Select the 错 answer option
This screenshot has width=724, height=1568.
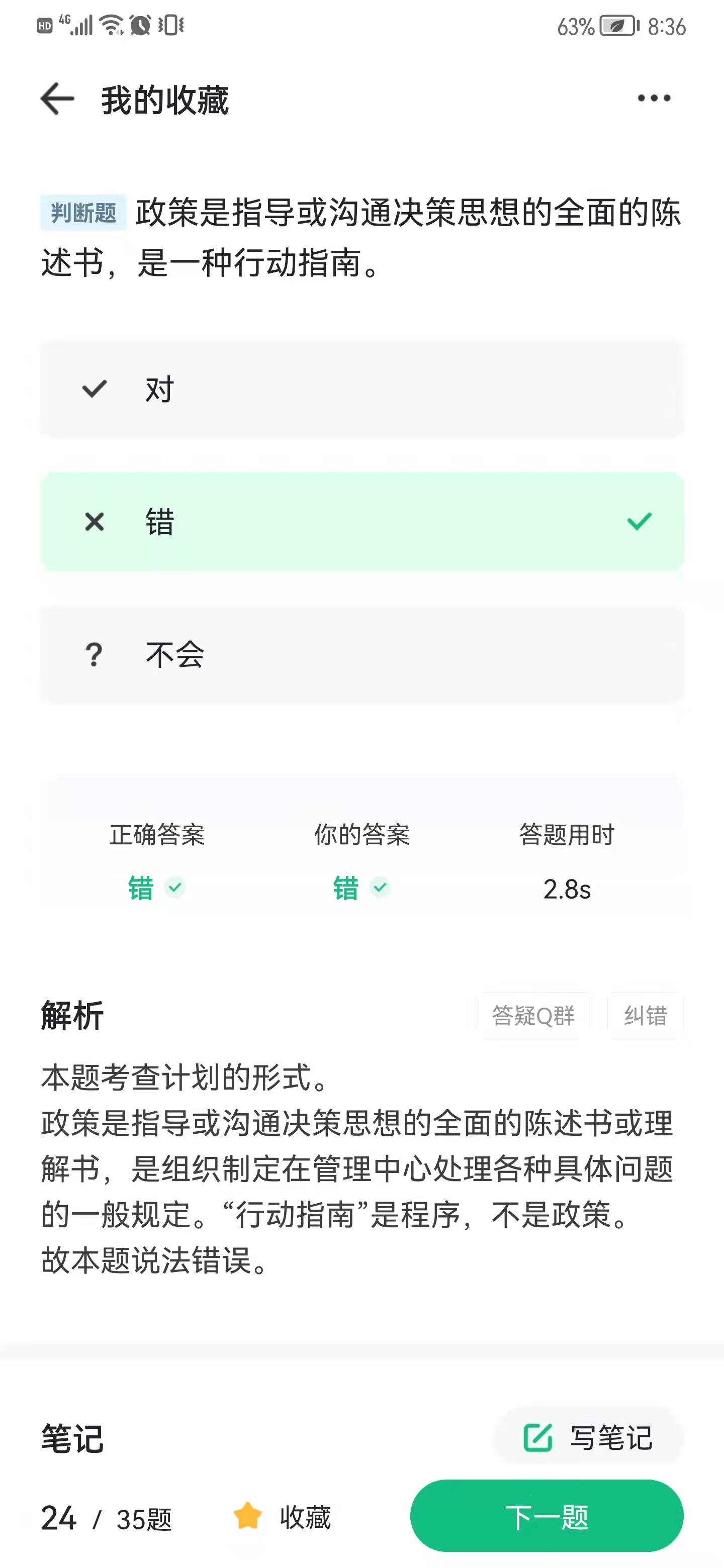(x=361, y=522)
